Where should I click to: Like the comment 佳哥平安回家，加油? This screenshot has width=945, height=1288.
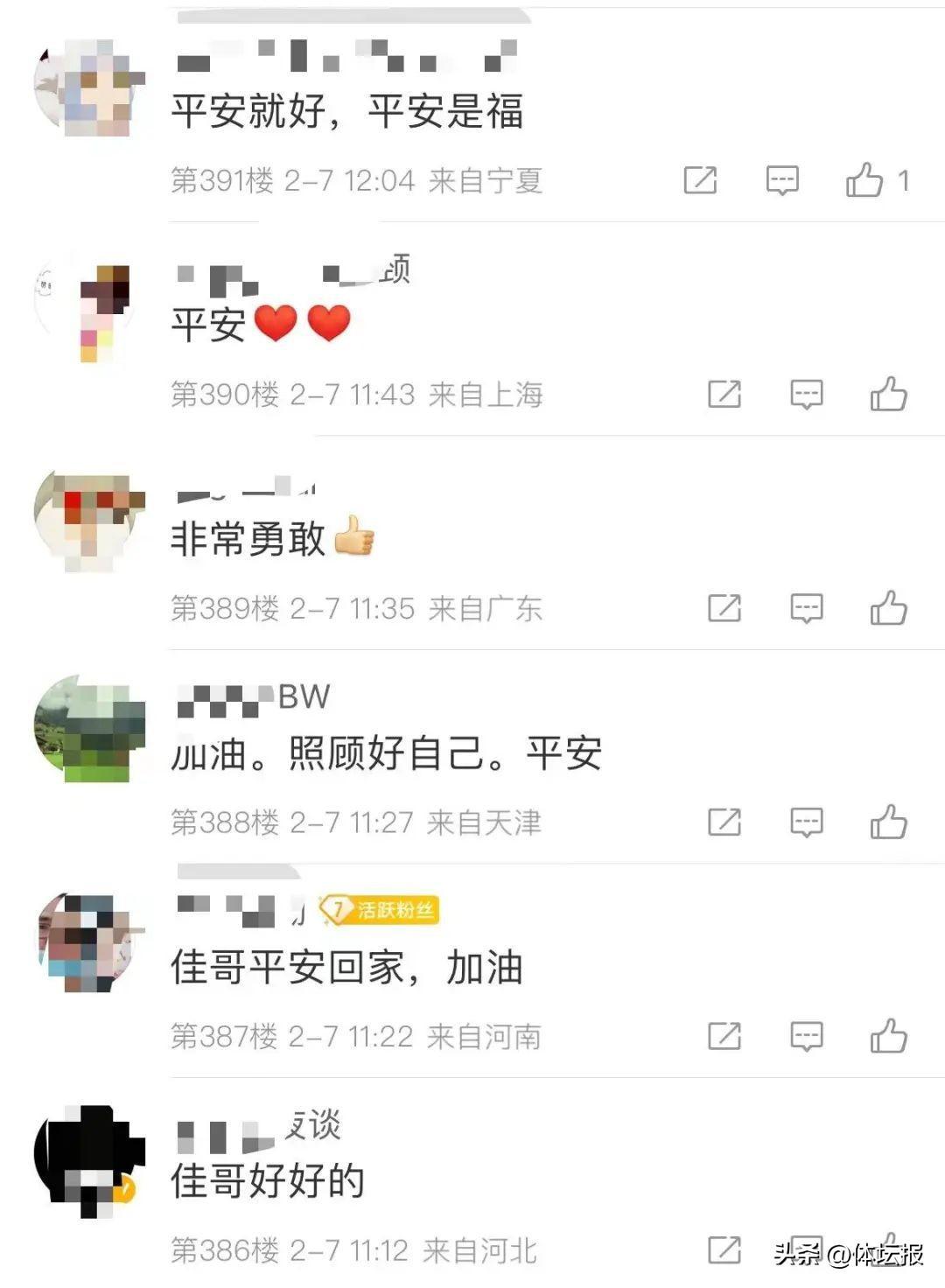[x=888, y=1037]
